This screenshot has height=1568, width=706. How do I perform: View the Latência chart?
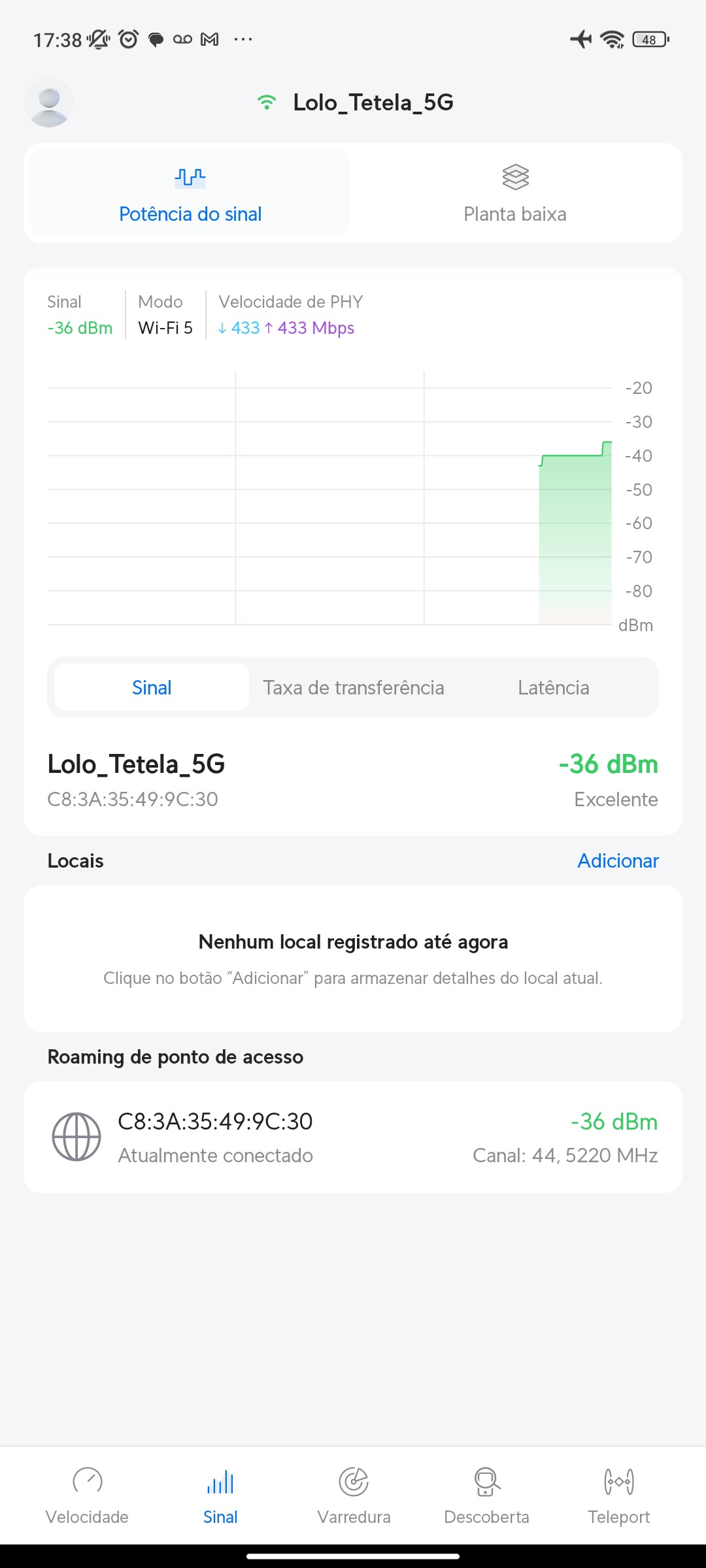[553, 688]
